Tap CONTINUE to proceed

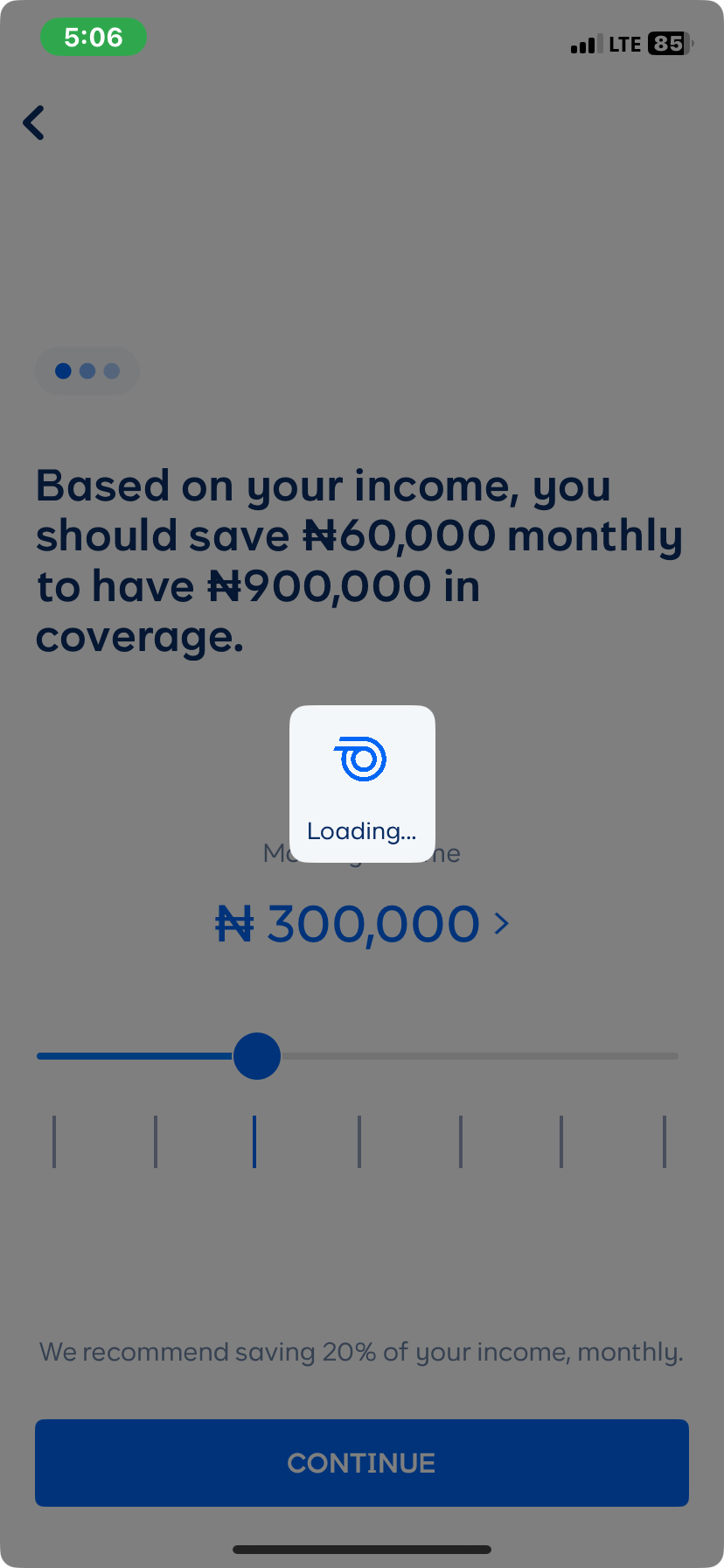361,1462
